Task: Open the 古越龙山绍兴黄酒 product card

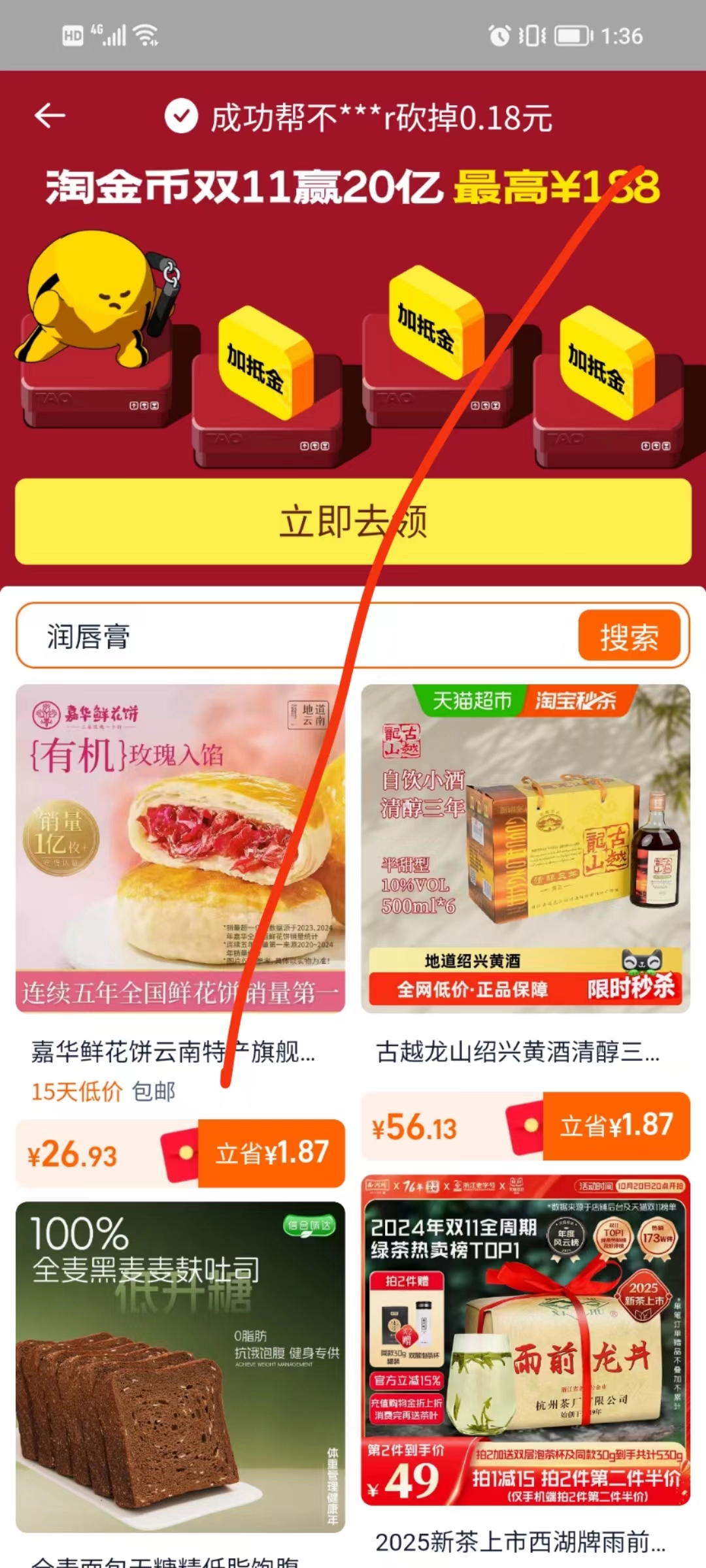Action: pos(526,849)
